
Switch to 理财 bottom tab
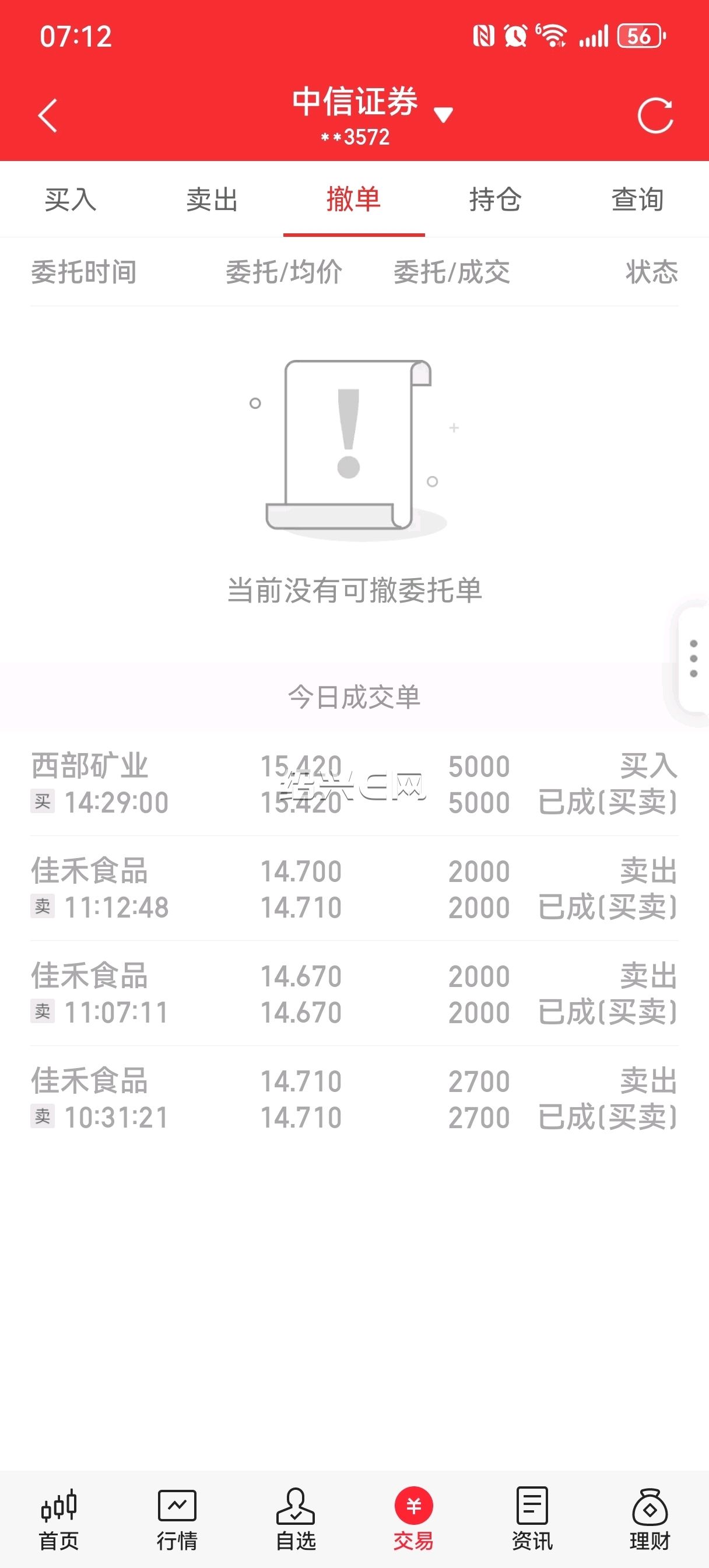650,1520
